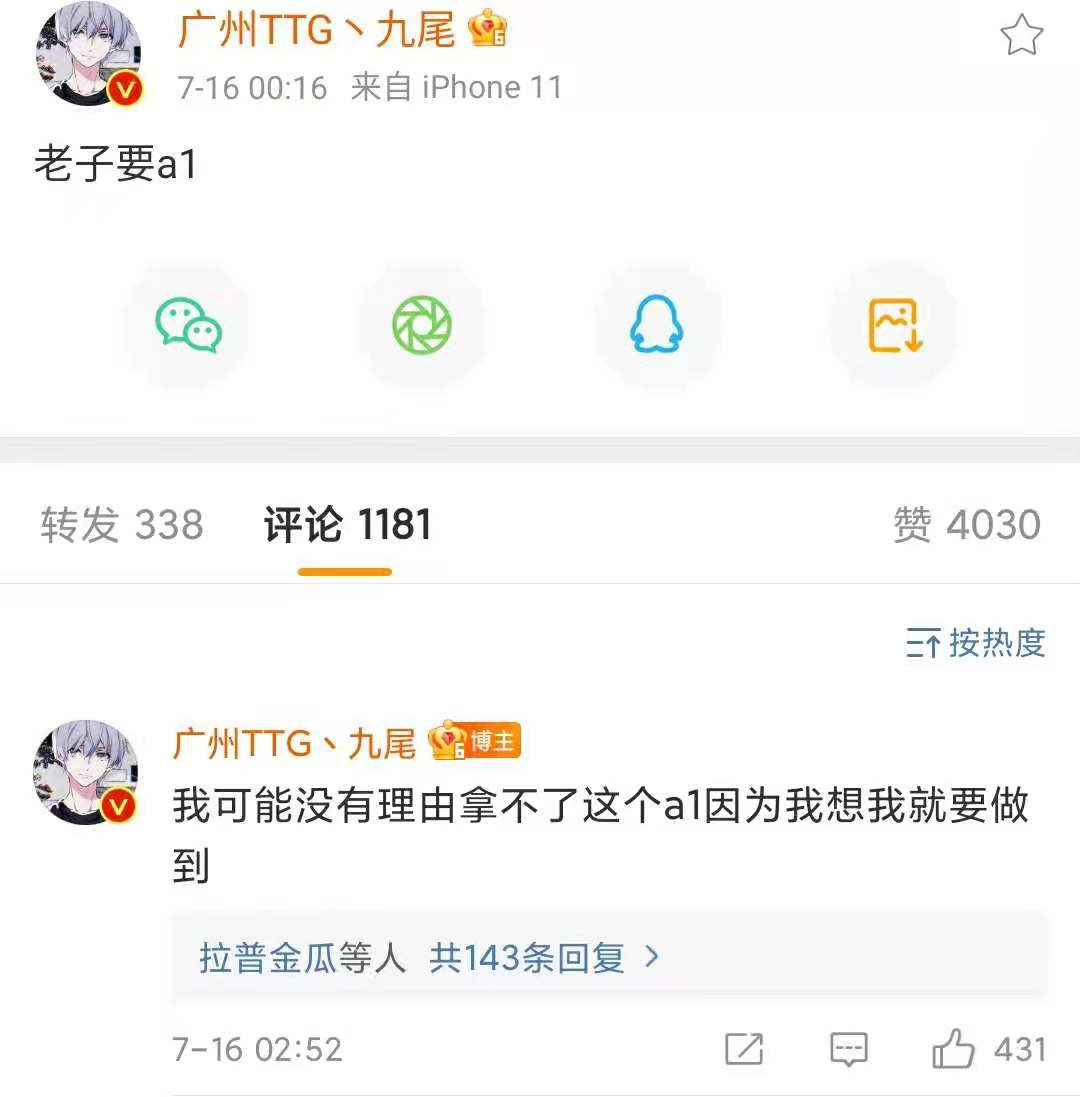Toggle like on the post showing 赞 4030
This screenshot has width=1080, height=1097.
point(967,524)
